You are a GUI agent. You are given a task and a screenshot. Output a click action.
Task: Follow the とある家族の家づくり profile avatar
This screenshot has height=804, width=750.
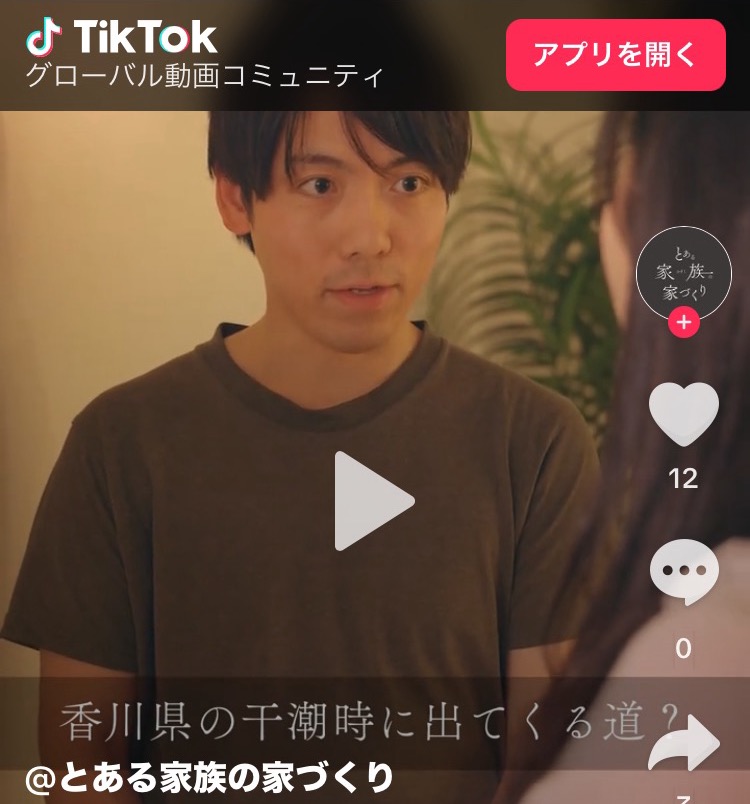click(684, 323)
